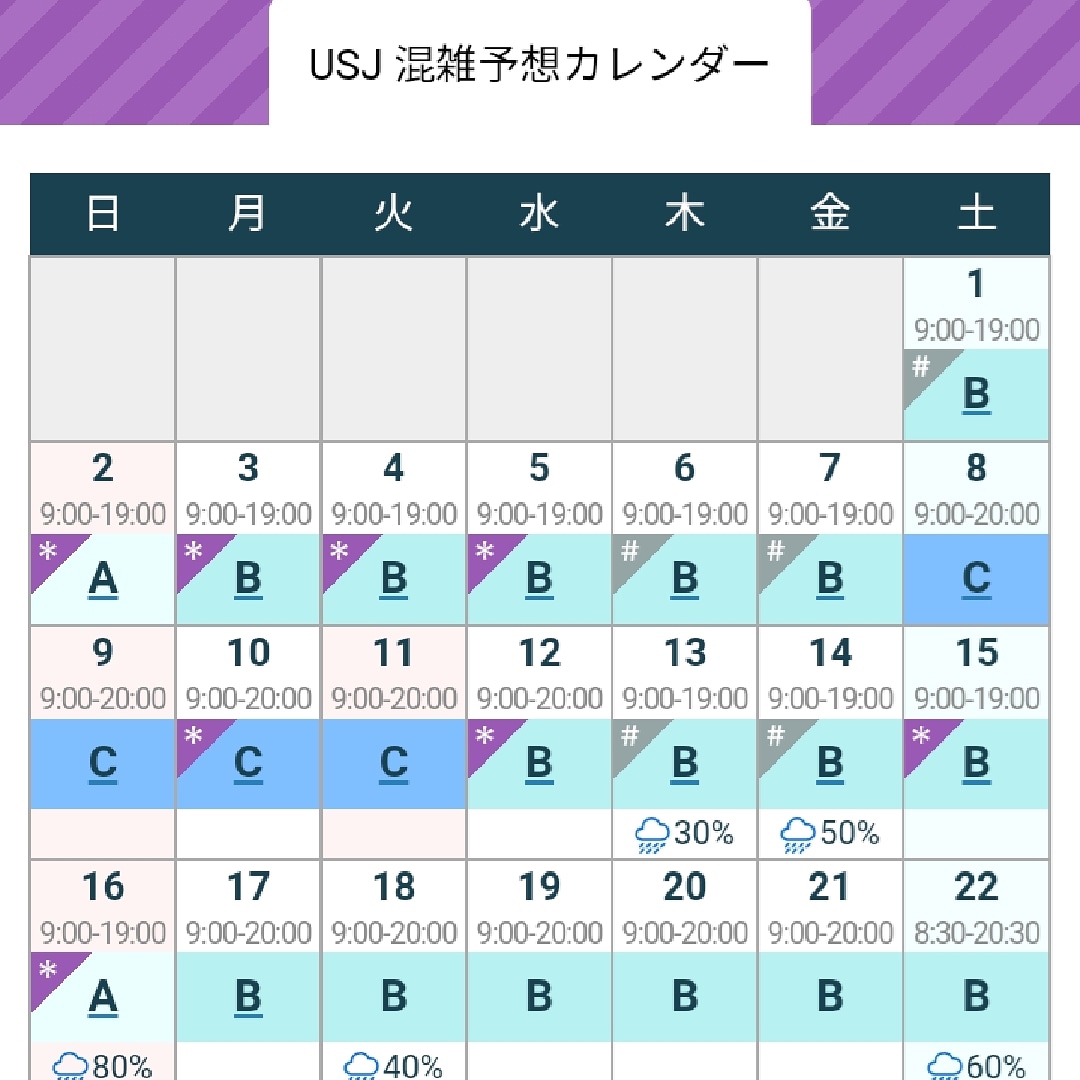Select the B link under day 12
Screen dimensions: 1080x1080
point(539,764)
